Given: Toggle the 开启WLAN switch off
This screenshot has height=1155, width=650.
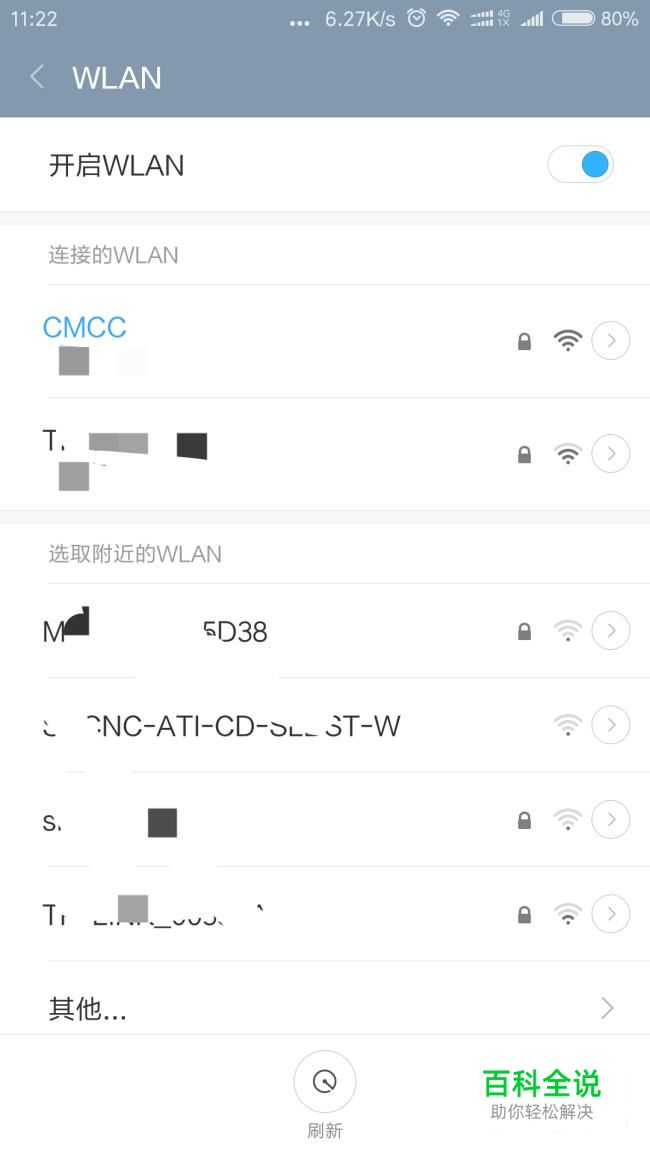Looking at the screenshot, I should [x=581, y=164].
